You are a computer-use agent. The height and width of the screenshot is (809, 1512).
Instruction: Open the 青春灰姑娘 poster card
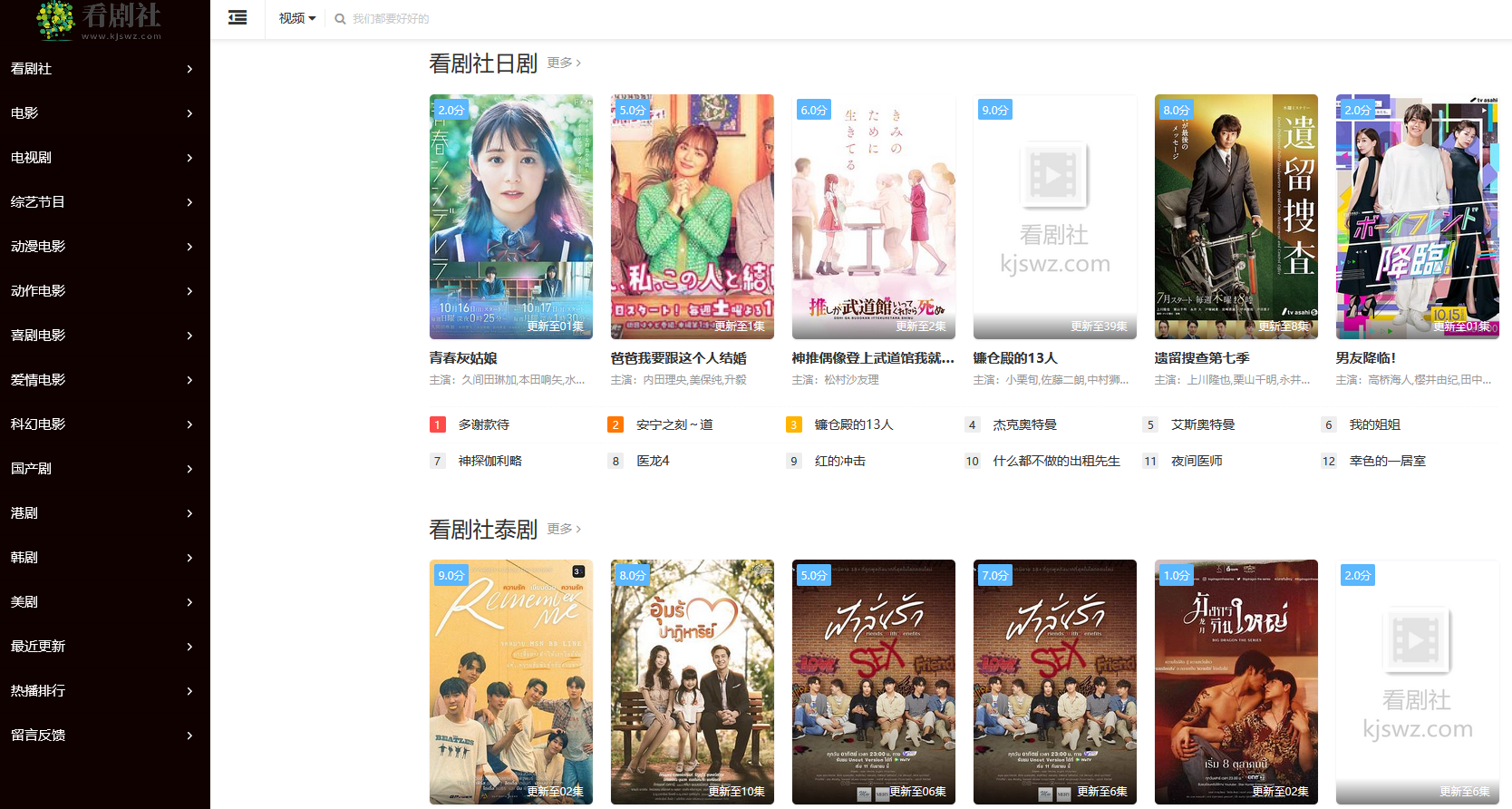point(510,217)
